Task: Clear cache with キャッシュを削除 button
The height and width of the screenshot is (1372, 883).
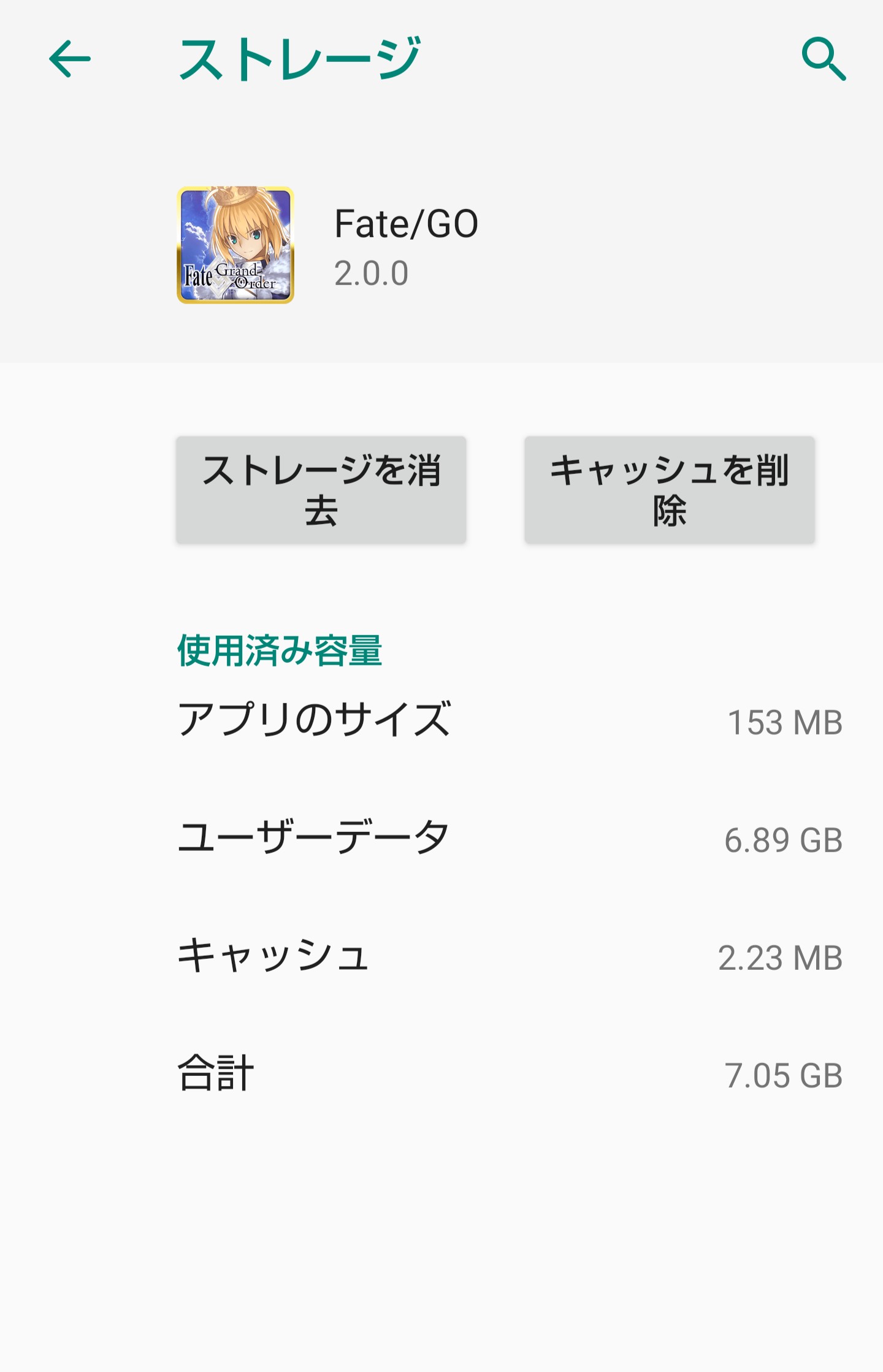Action: pyautogui.click(x=669, y=490)
